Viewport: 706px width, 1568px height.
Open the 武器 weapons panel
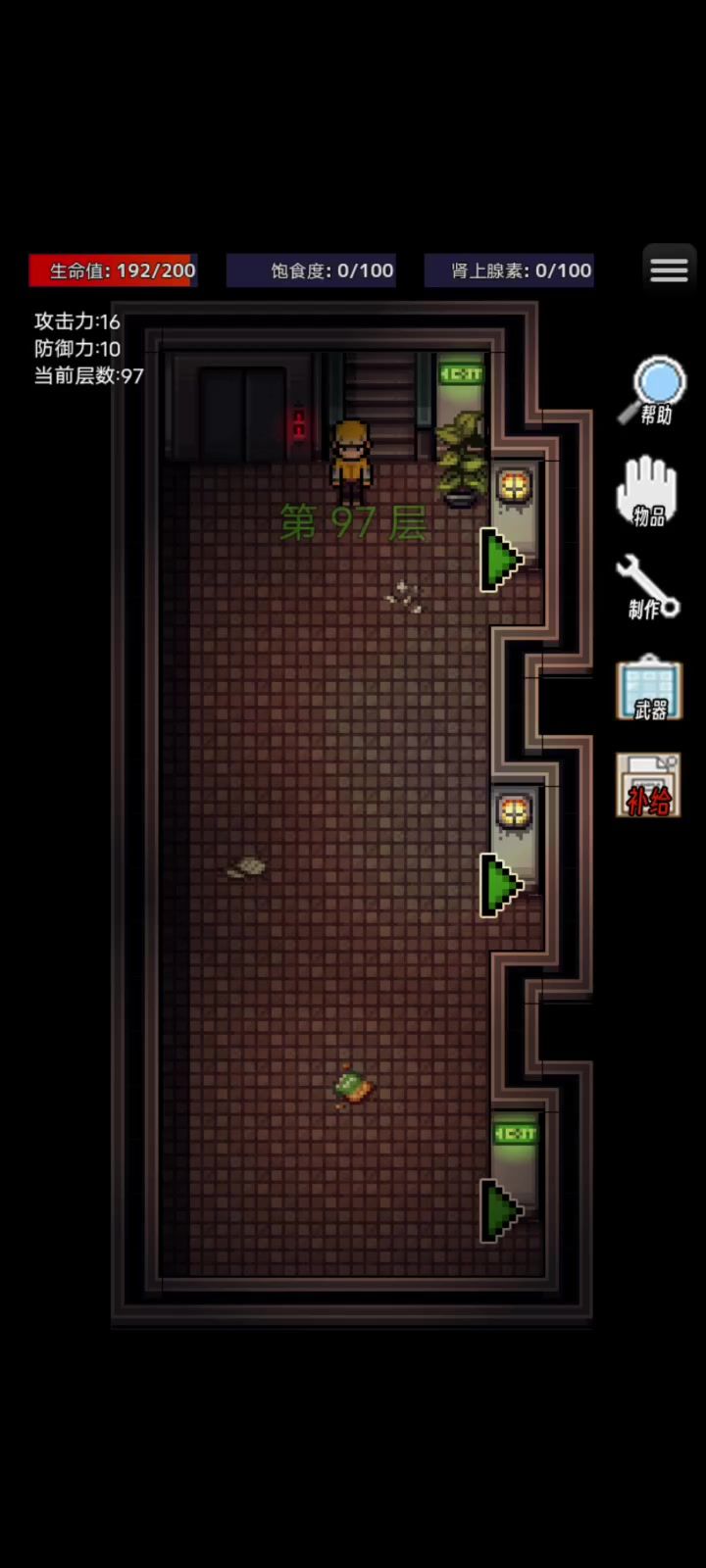pos(648,688)
